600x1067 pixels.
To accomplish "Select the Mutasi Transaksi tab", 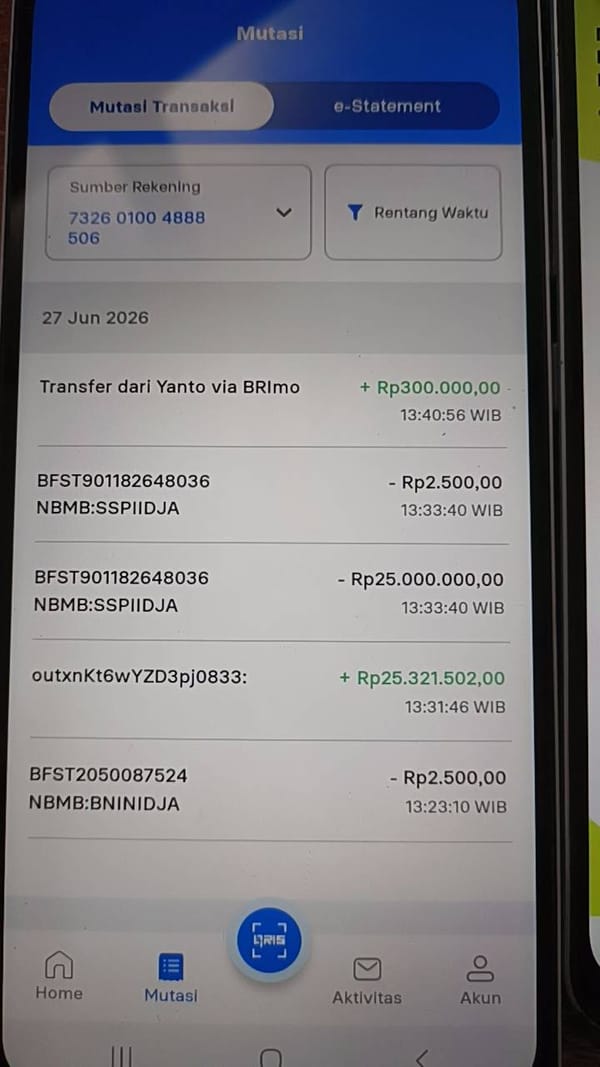I will point(162,106).
